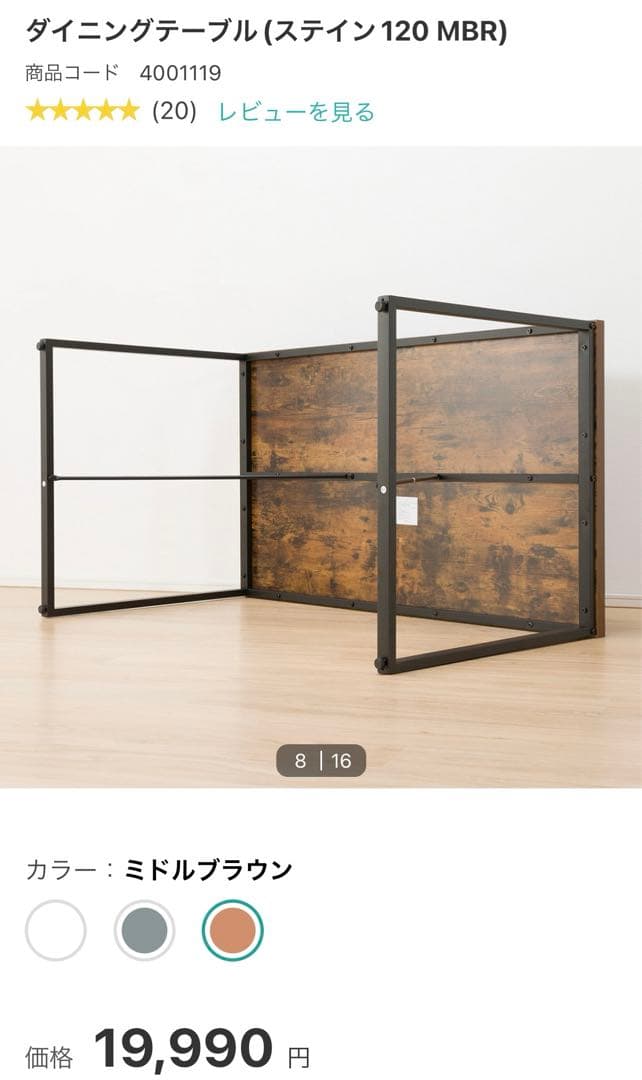Select the middle brown color swatch
This screenshot has height=1080, width=642.
pyautogui.click(x=232, y=931)
